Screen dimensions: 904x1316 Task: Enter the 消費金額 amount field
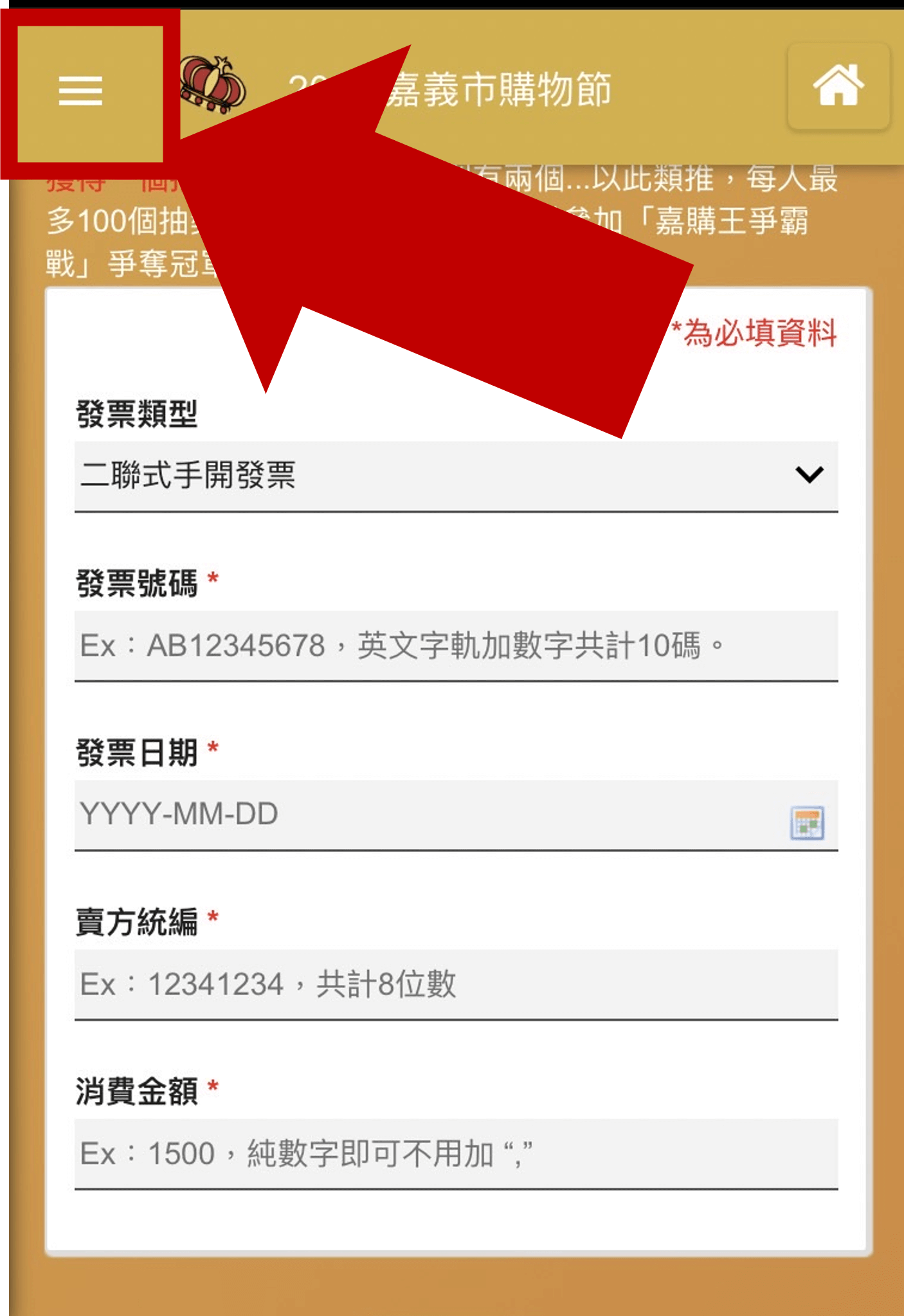[x=455, y=1153]
